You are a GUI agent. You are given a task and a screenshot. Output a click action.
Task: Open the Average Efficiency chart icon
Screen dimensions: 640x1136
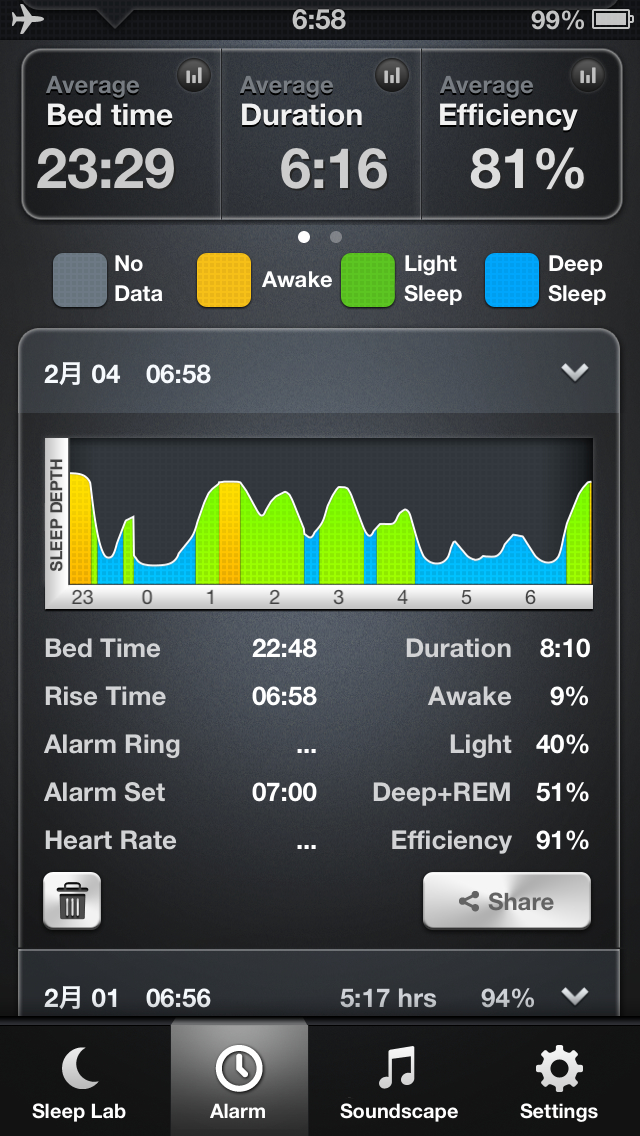click(x=588, y=75)
